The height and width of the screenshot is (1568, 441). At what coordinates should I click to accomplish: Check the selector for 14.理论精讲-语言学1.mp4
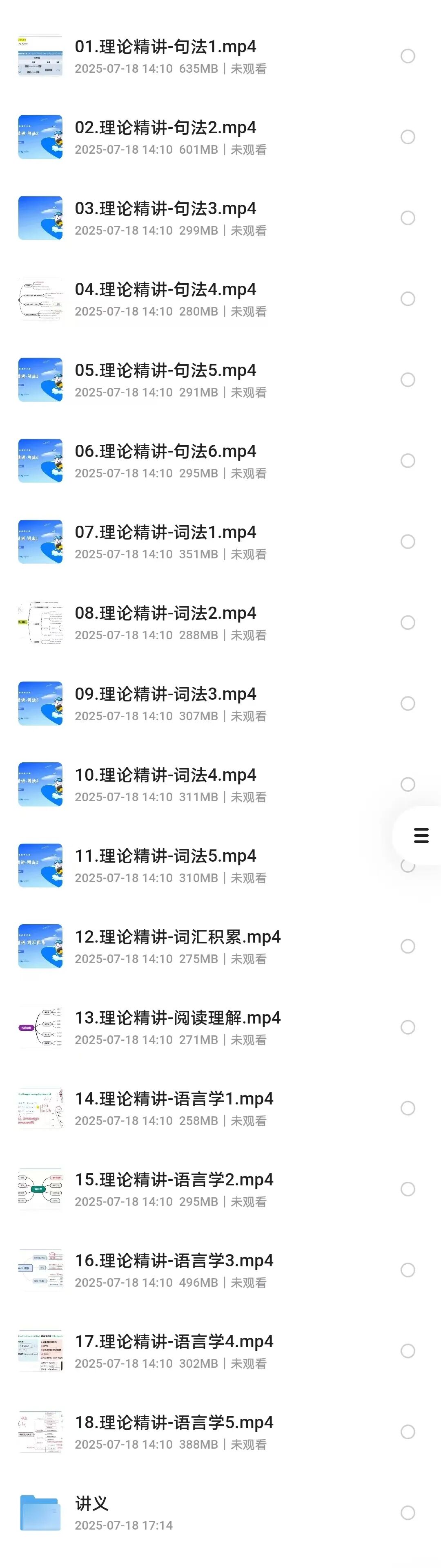click(x=408, y=1109)
